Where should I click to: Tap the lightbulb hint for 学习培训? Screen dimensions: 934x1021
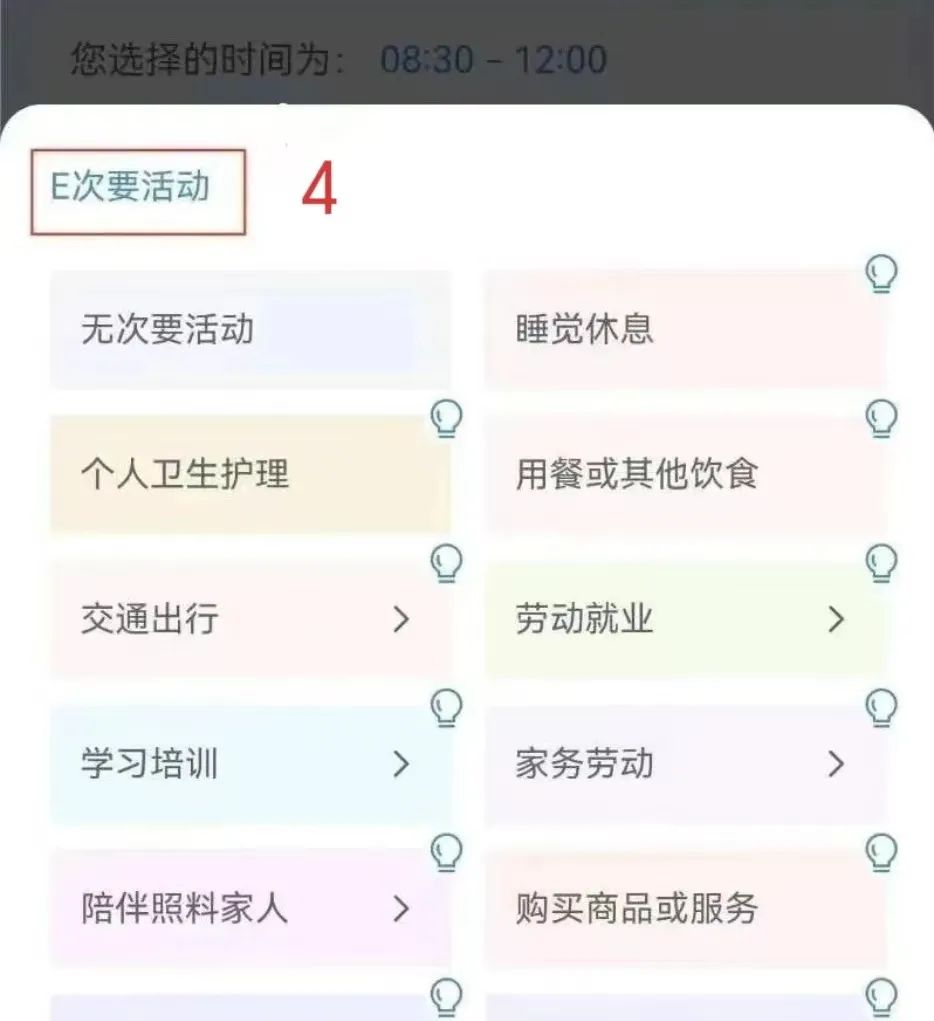(x=446, y=708)
